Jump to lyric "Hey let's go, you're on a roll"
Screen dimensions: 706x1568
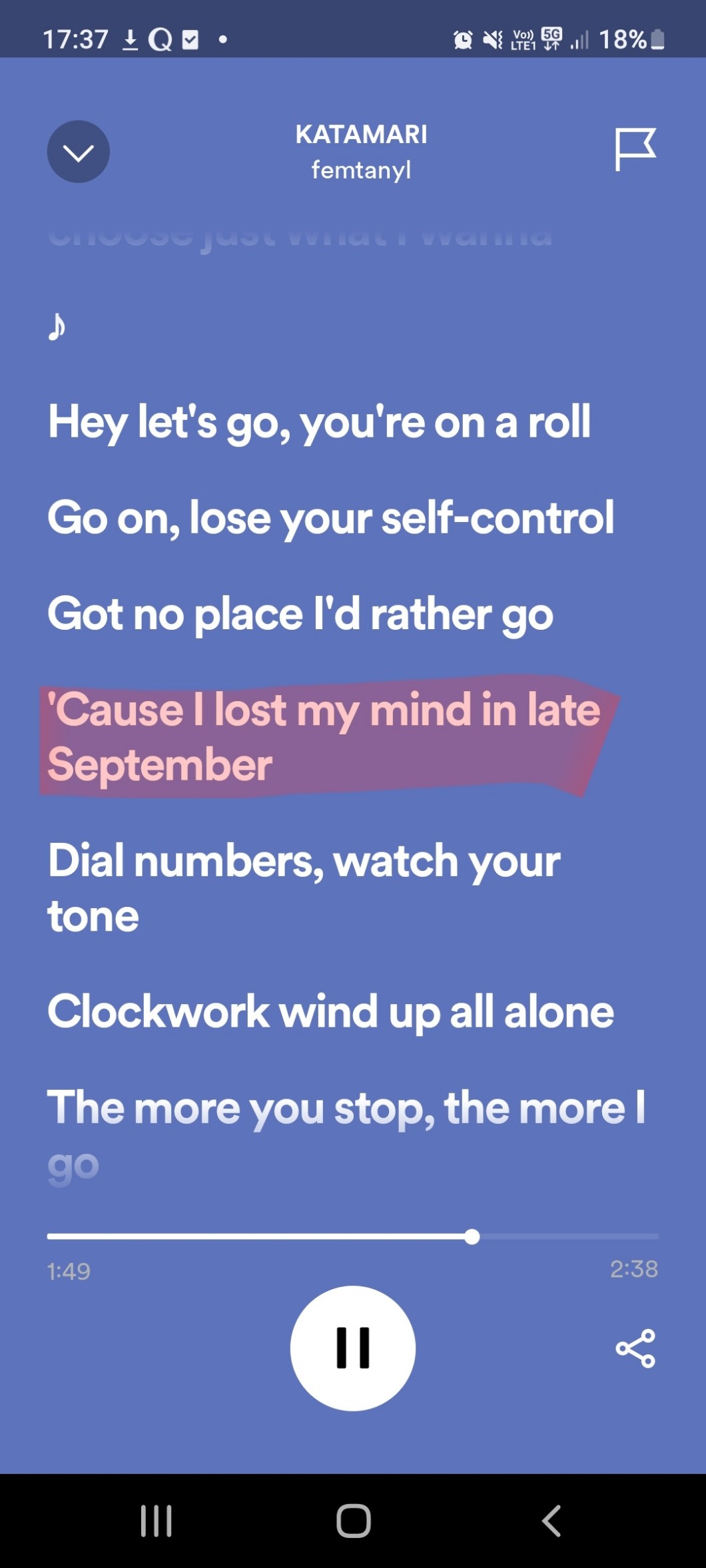click(x=319, y=422)
